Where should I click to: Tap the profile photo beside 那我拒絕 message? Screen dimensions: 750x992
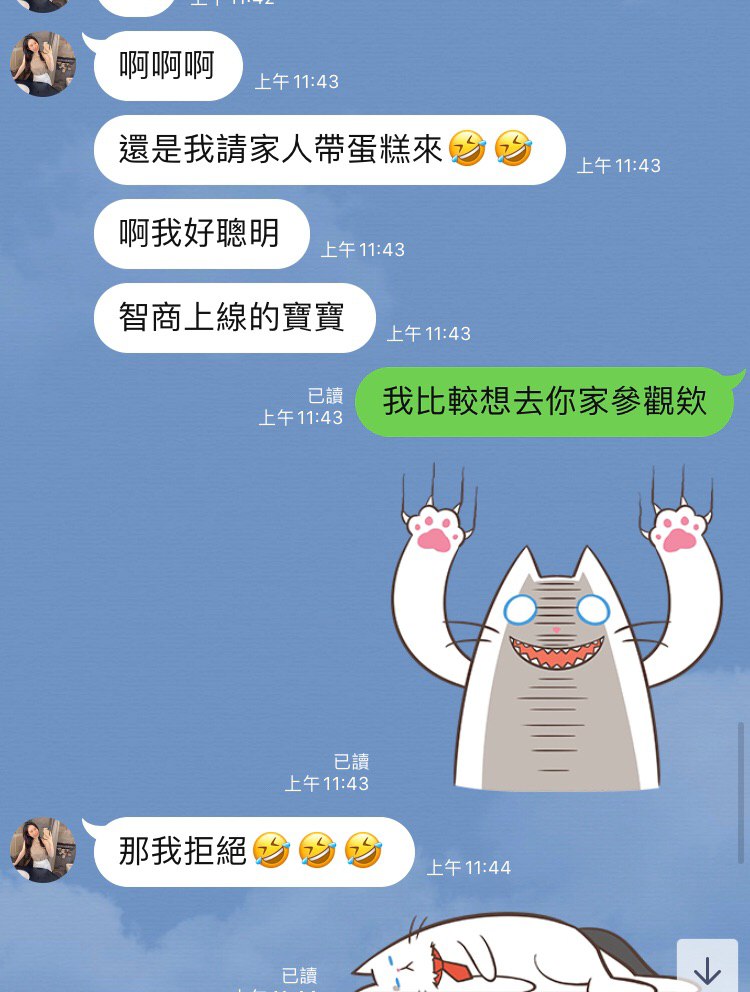coord(43,850)
